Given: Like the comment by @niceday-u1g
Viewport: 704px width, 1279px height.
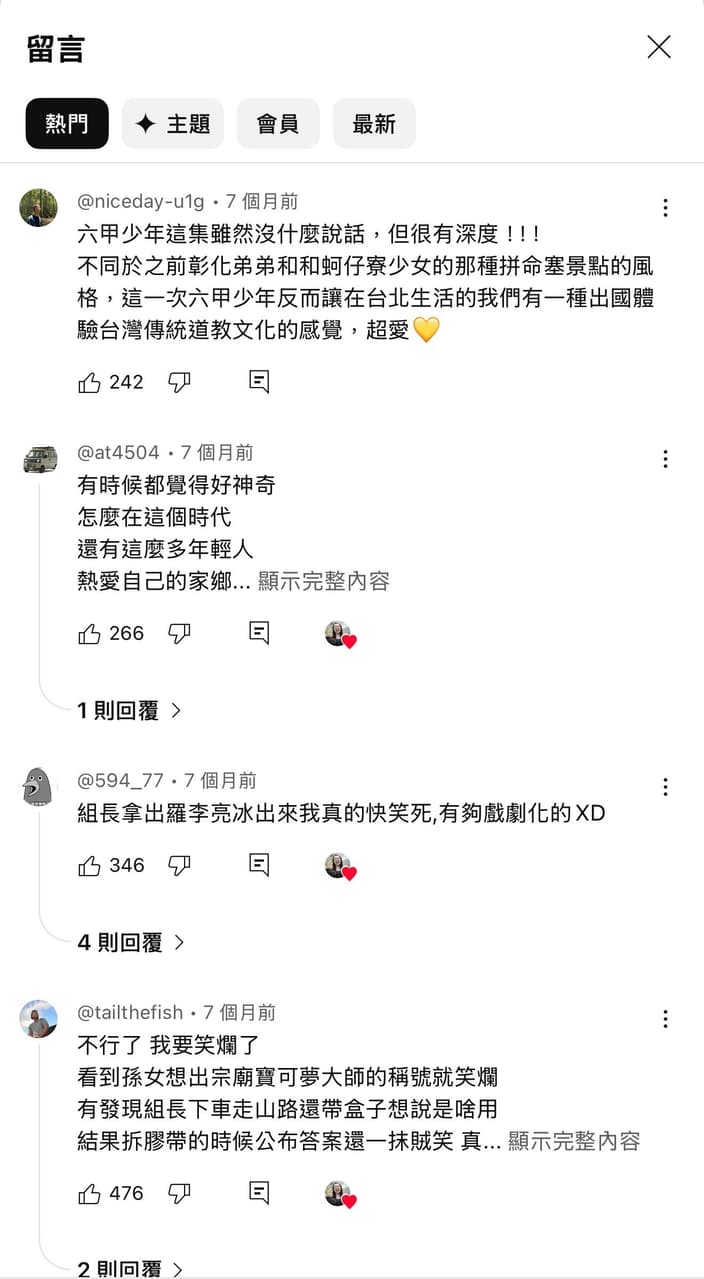Looking at the screenshot, I should [x=90, y=382].
